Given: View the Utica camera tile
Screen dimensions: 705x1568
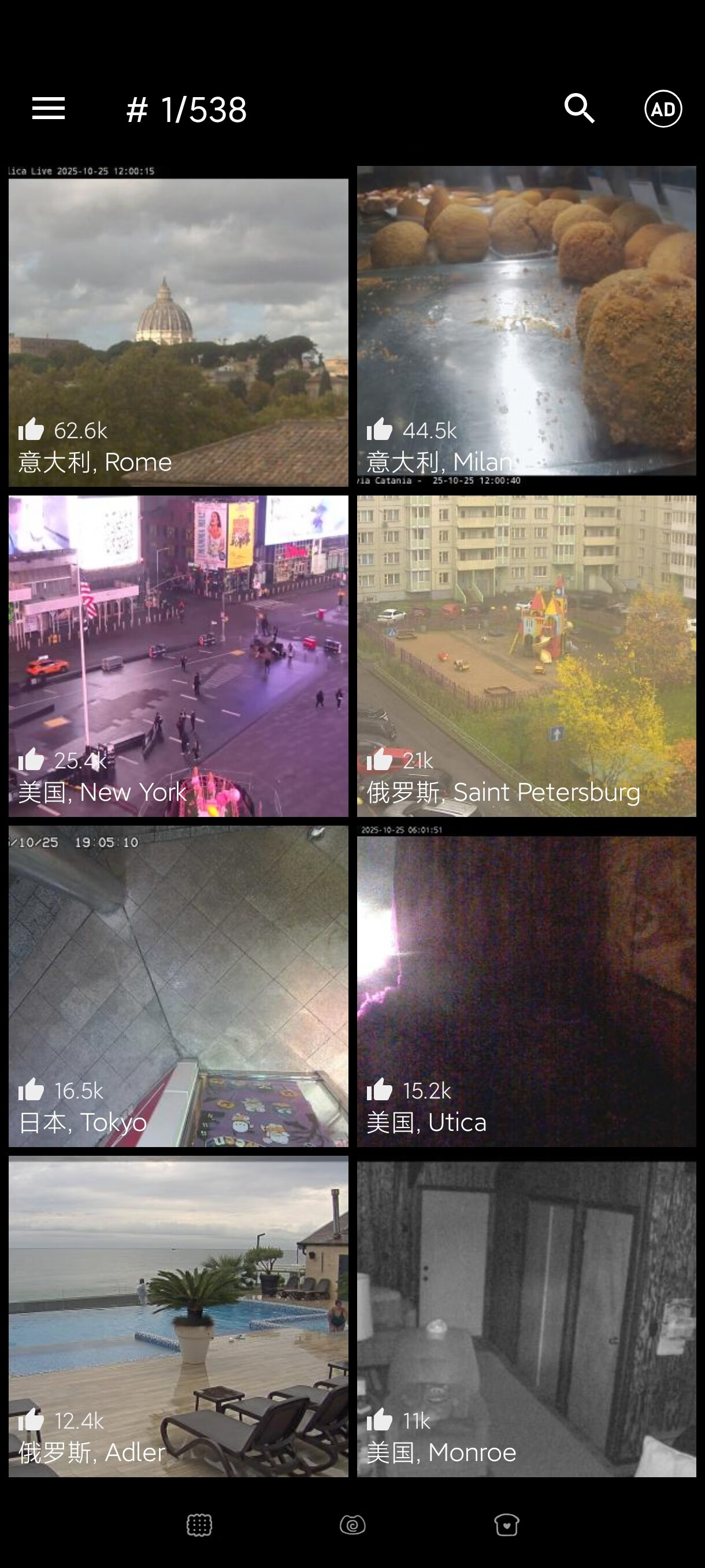Looking at the screenshot, I should 526,985.
